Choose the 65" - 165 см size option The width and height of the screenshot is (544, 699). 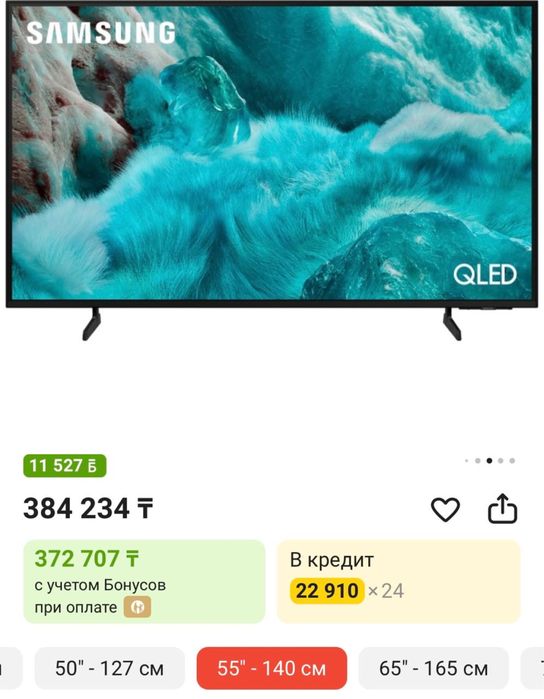[433, 668]
